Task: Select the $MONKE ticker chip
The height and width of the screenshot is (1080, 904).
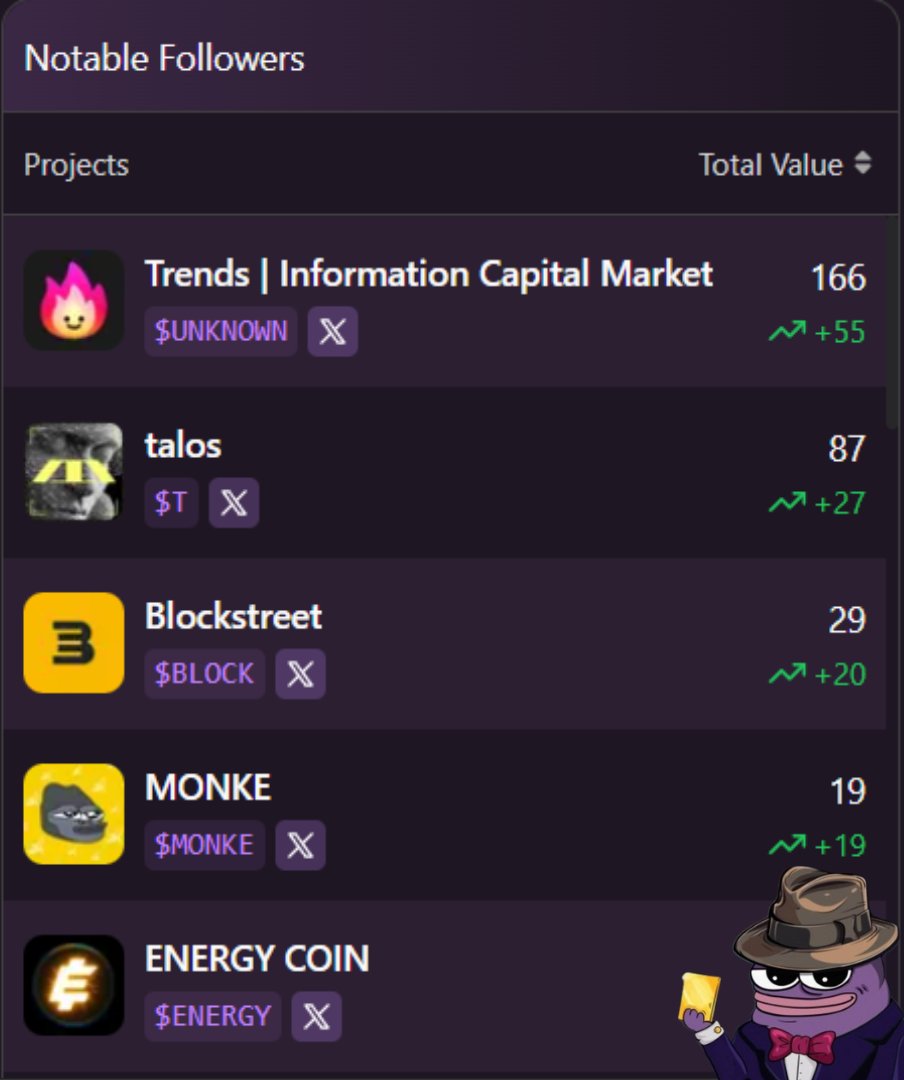Action: (204, 845)
